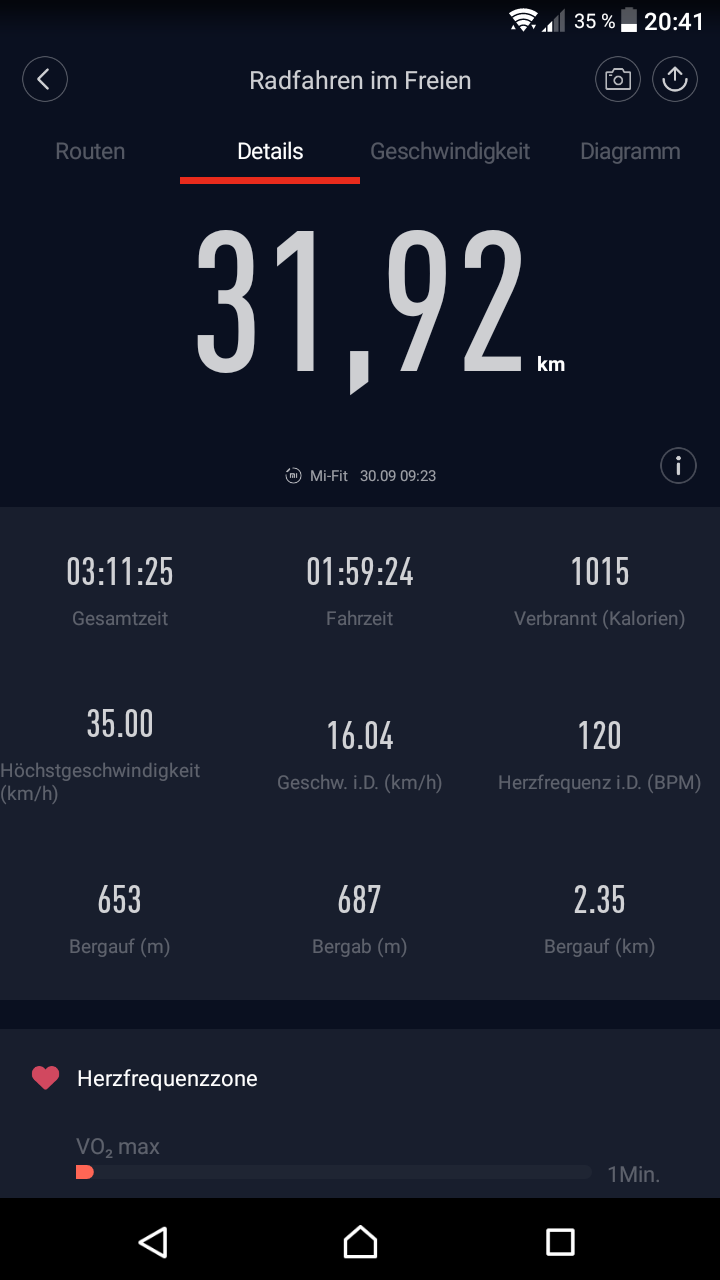Share this workout via the upload icon

(x=675, y=79)
